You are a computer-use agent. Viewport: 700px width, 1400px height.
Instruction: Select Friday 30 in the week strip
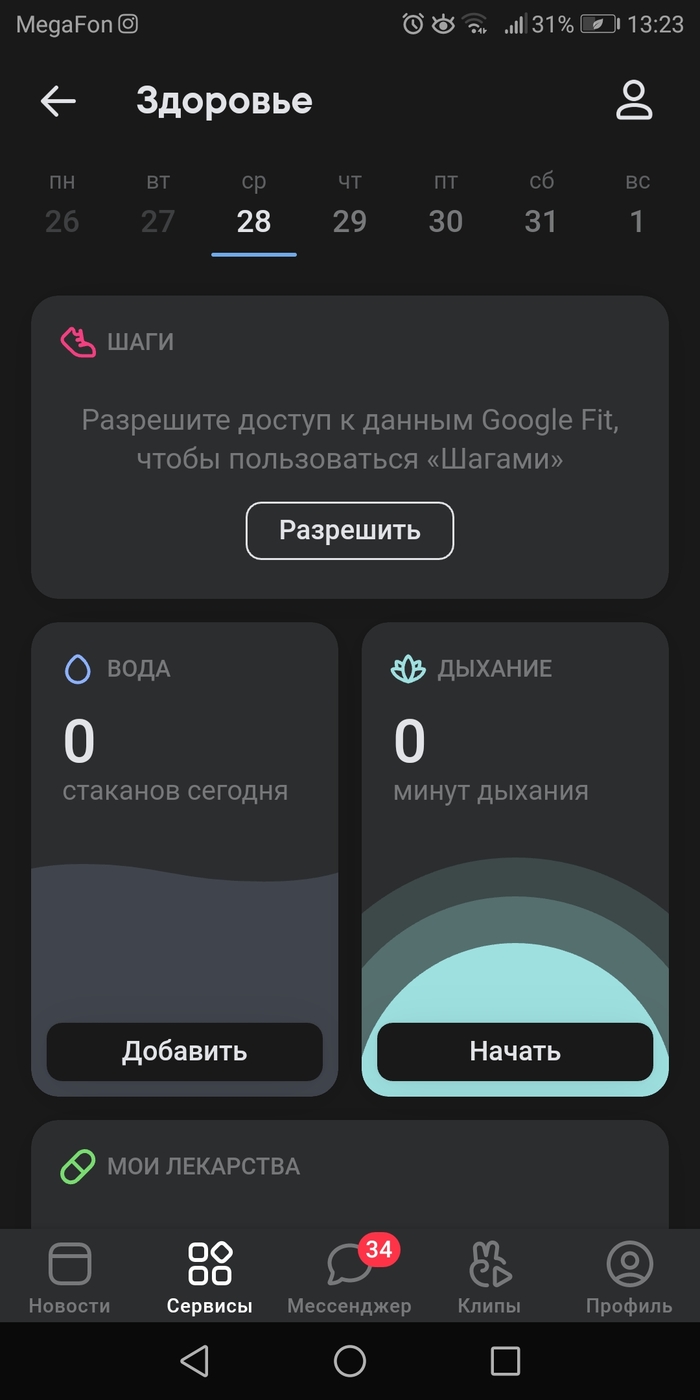click(445, 205)
